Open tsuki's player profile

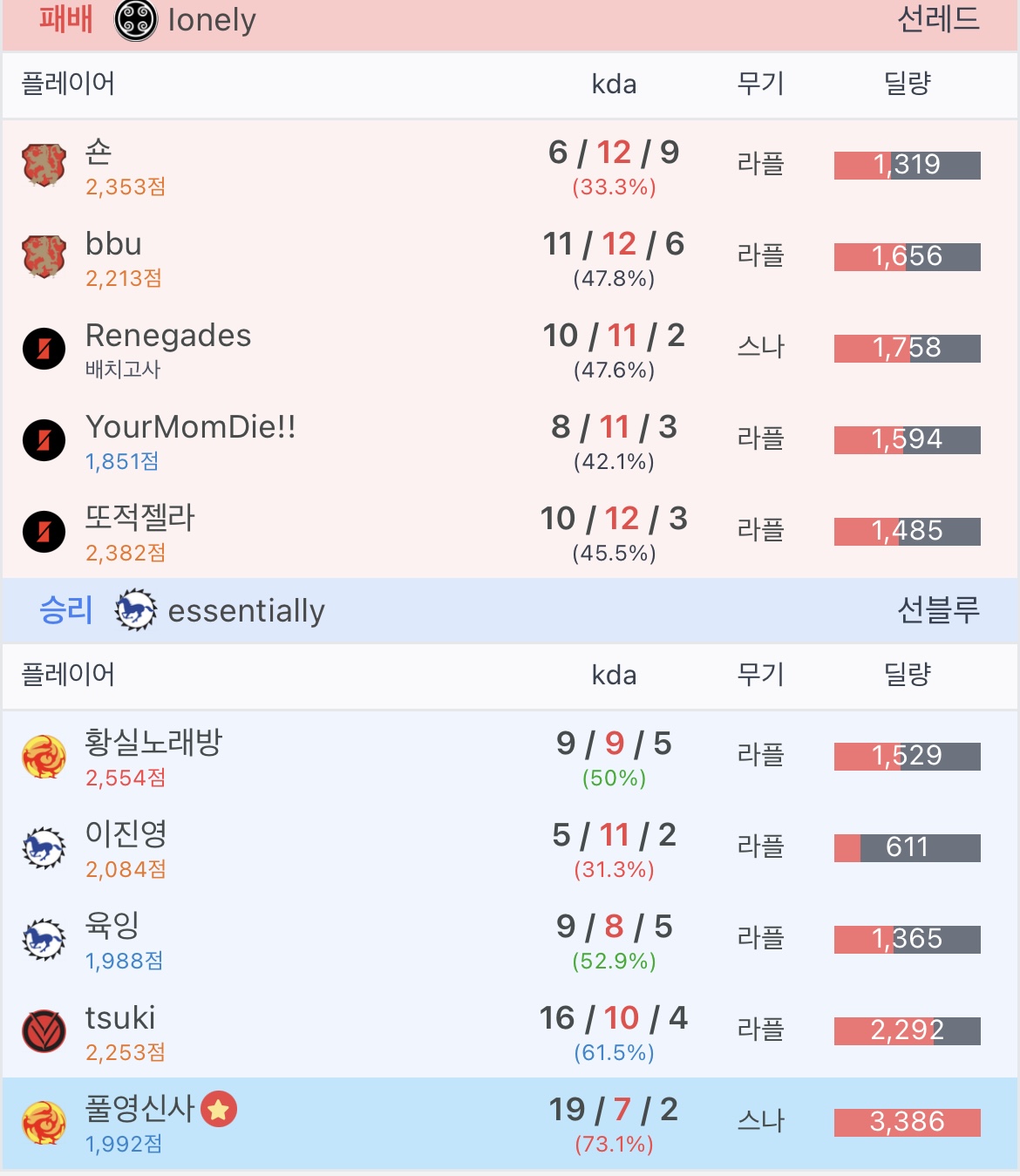click(120, 1017)
